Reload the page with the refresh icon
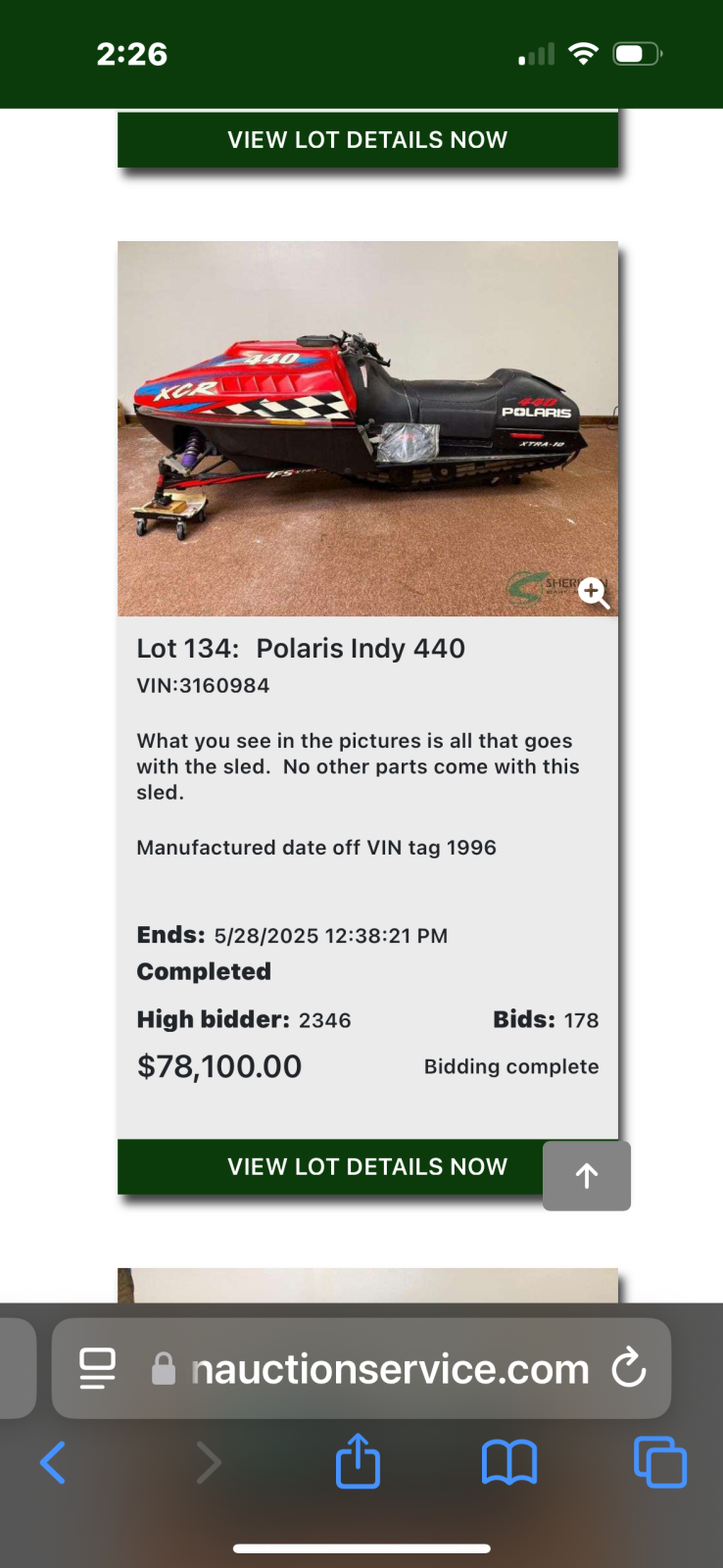Viewport: 723px width, 1568px height. click(629, 1368)
